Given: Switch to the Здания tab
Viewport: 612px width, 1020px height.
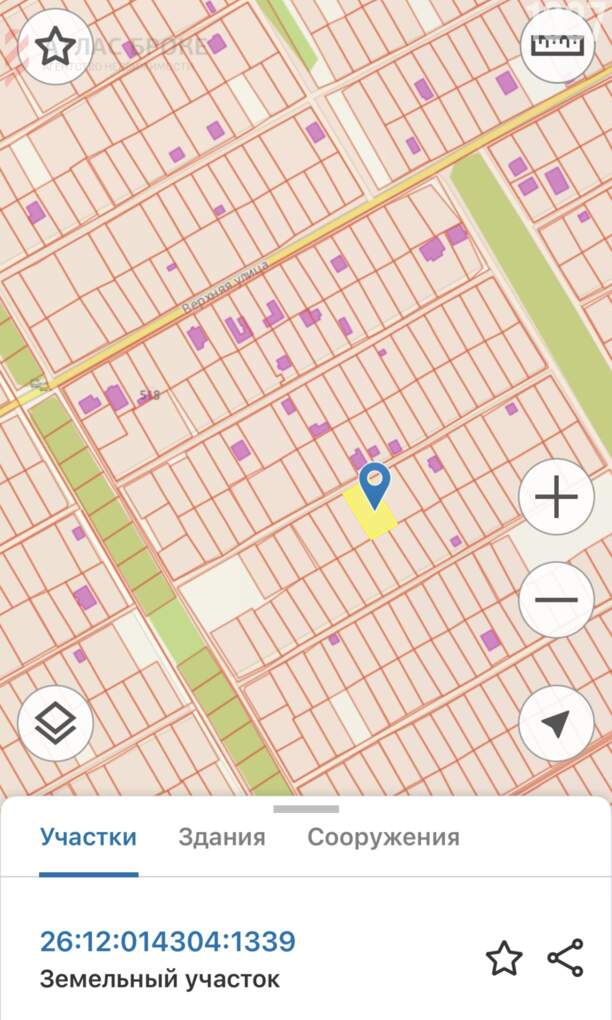Looking at the screenshot, I should (x=222, y=837).
